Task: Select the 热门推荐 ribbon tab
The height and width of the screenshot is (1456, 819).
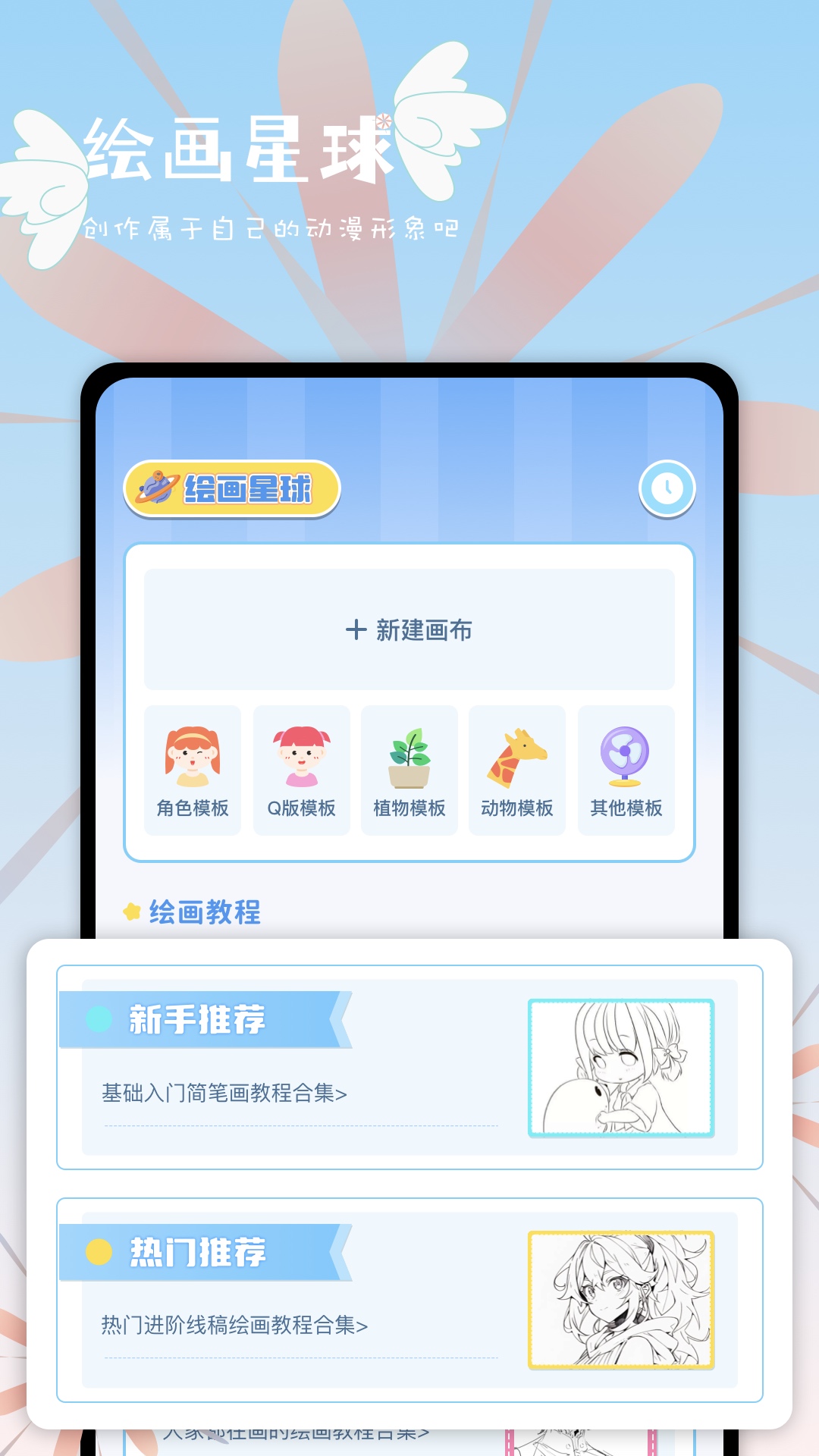Action: [206, 1253]
